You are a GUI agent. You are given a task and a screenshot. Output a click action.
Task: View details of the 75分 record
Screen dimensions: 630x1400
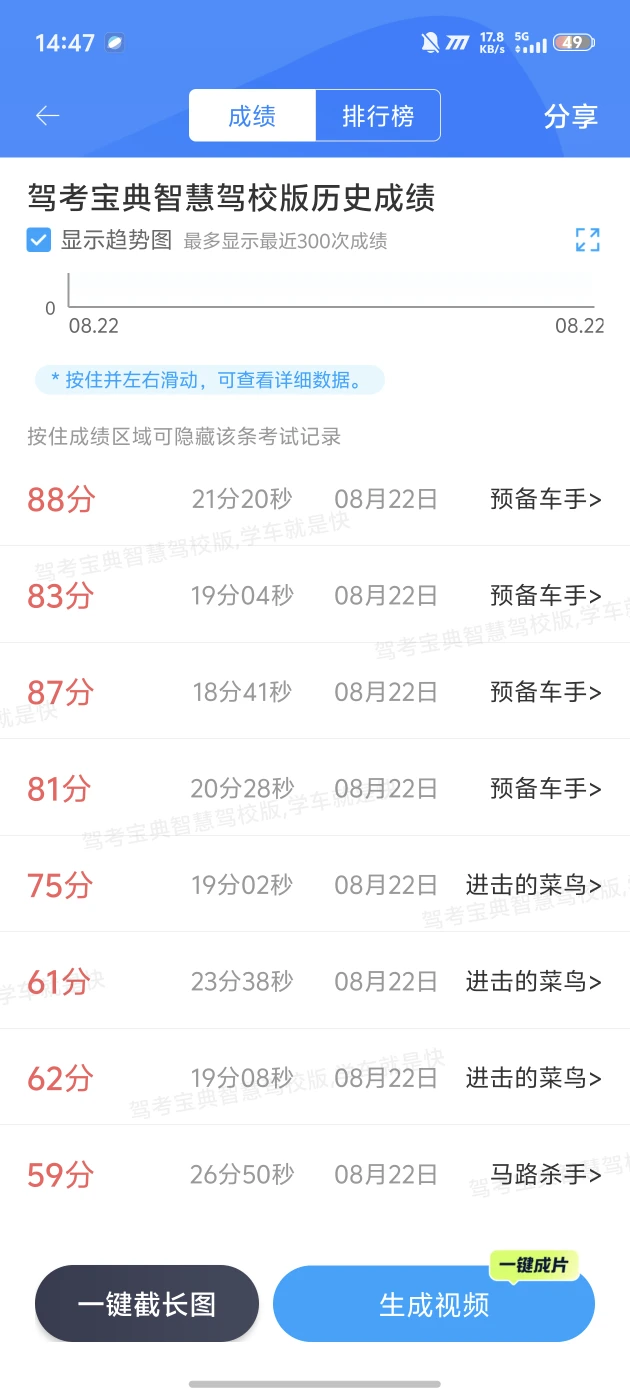coord(315,884)
